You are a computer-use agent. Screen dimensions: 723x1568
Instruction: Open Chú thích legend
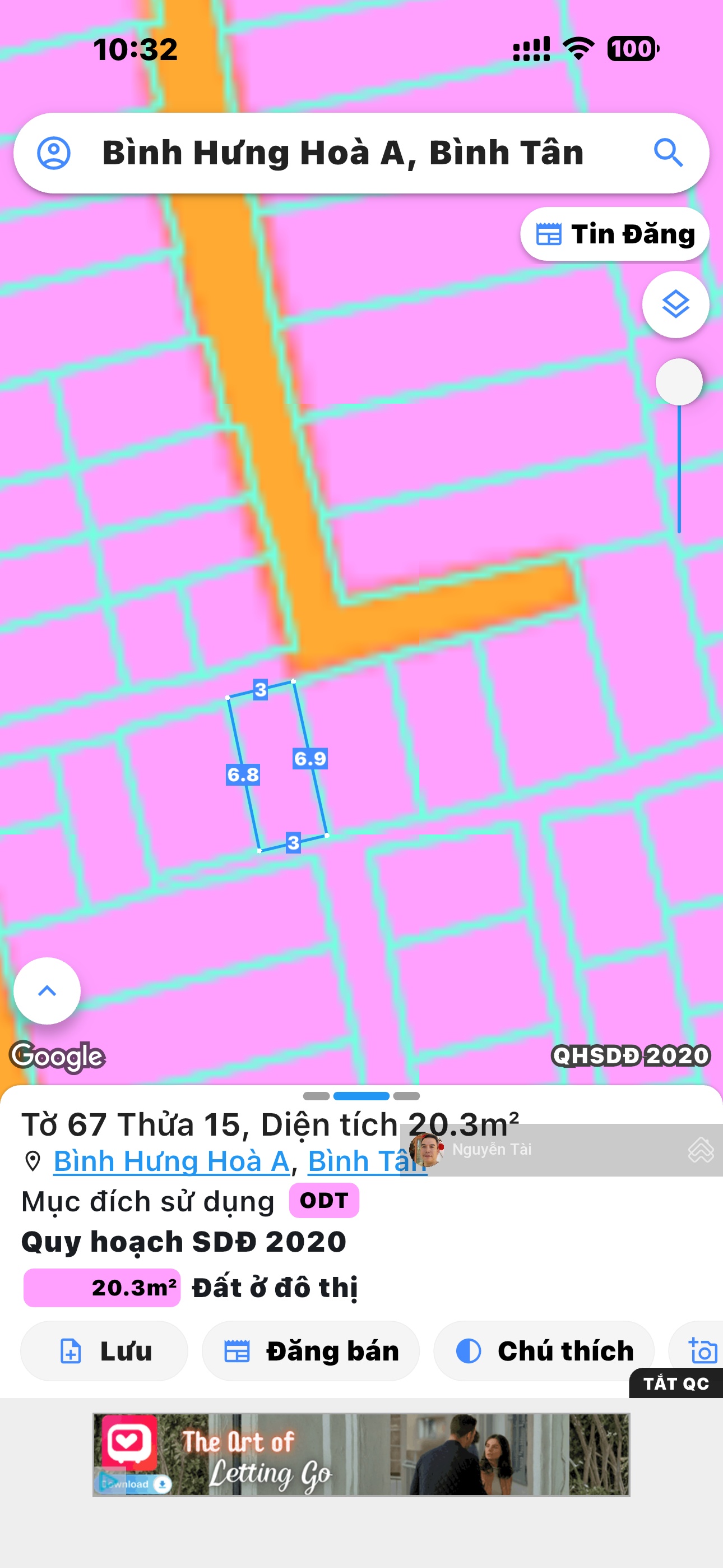pos(544,1352)
